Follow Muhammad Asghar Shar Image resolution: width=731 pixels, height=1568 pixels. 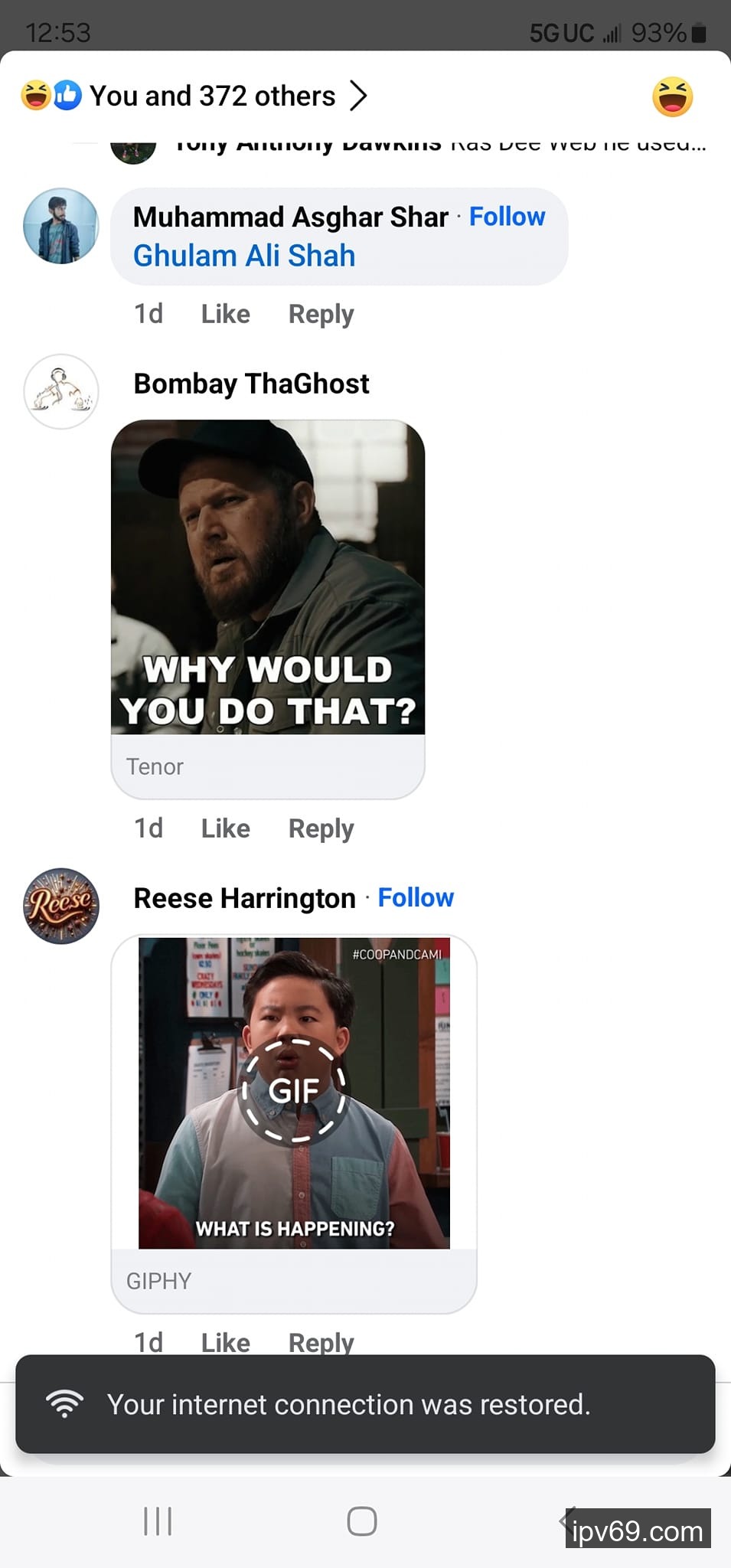click(507, 217)
